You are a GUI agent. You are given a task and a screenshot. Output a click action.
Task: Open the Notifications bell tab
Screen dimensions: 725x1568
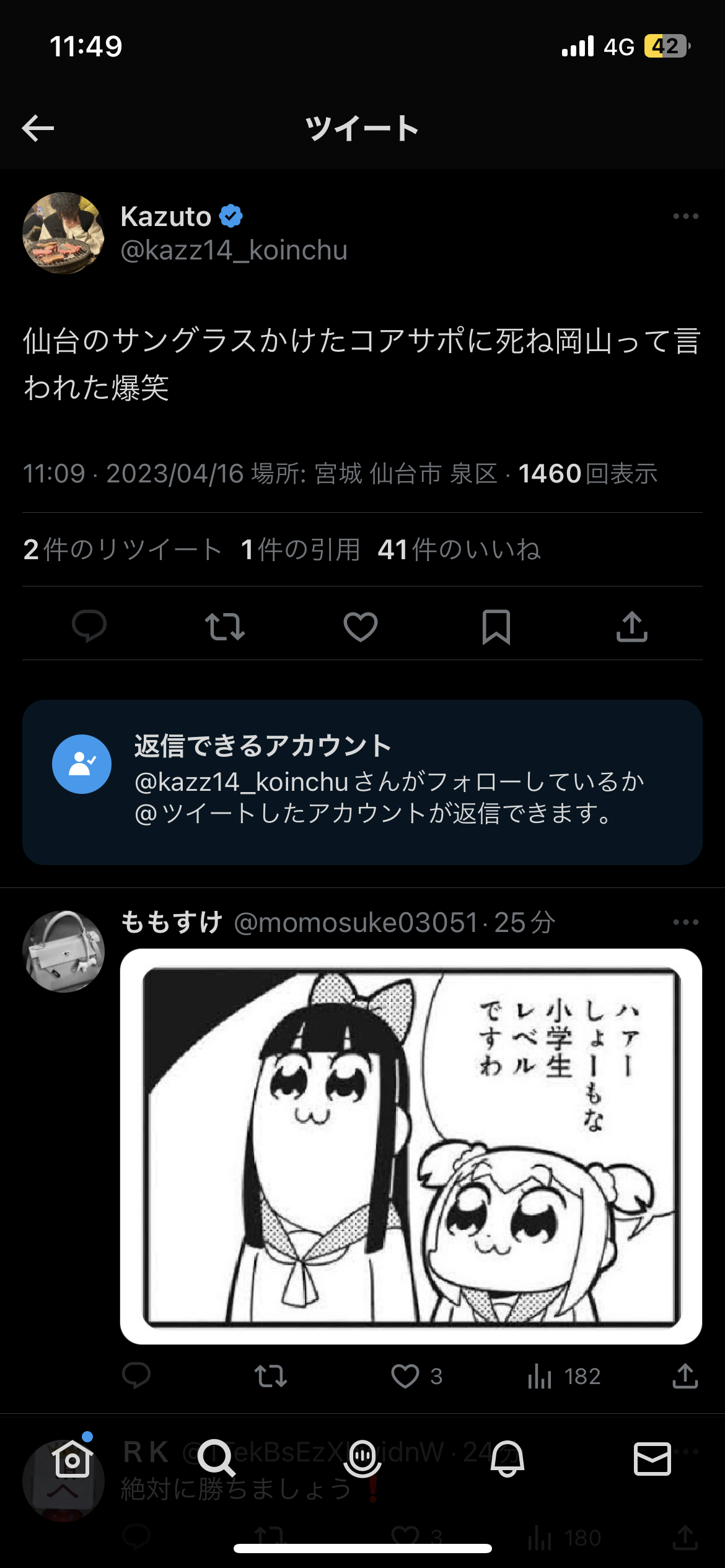[x=507, y=1459]
